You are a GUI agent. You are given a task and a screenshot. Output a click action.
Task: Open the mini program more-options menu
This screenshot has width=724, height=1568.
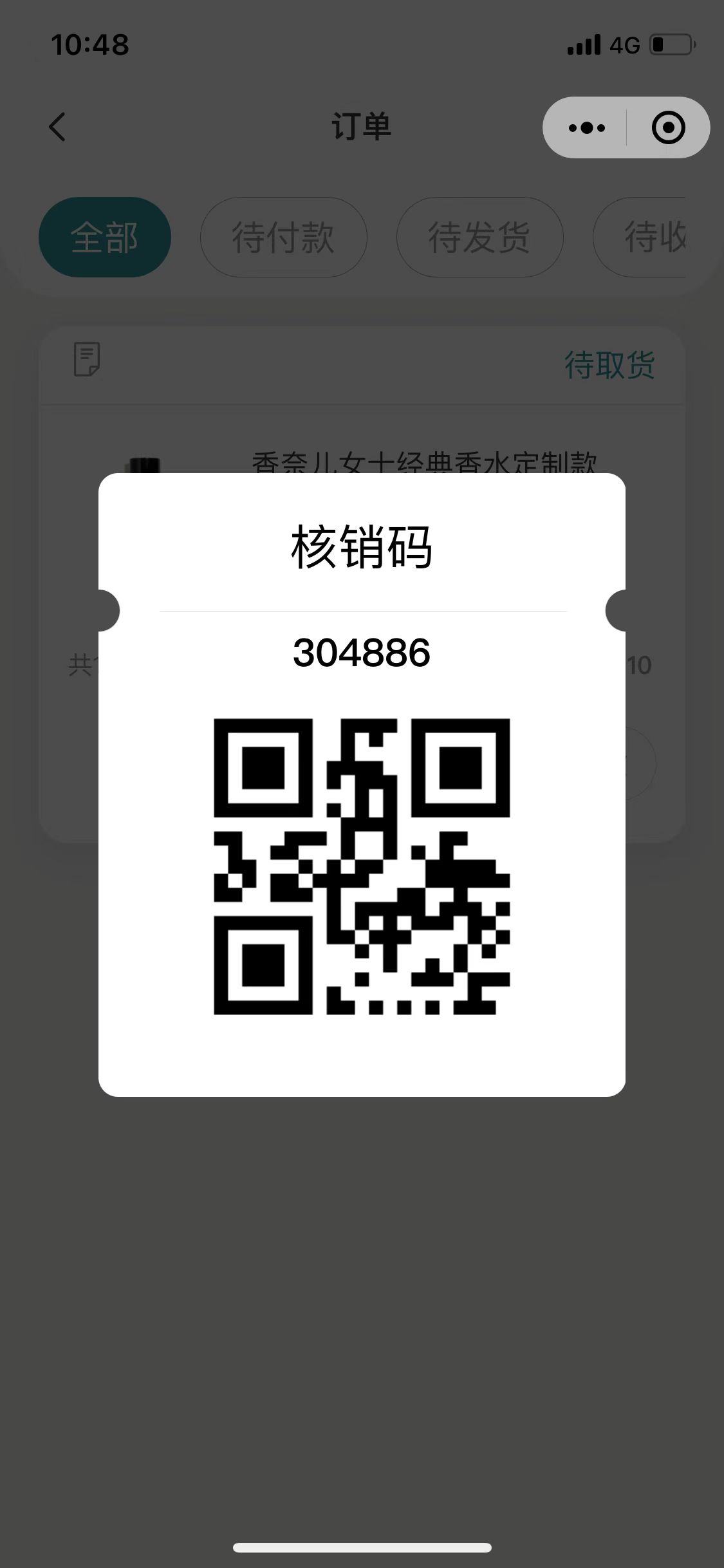586,127
